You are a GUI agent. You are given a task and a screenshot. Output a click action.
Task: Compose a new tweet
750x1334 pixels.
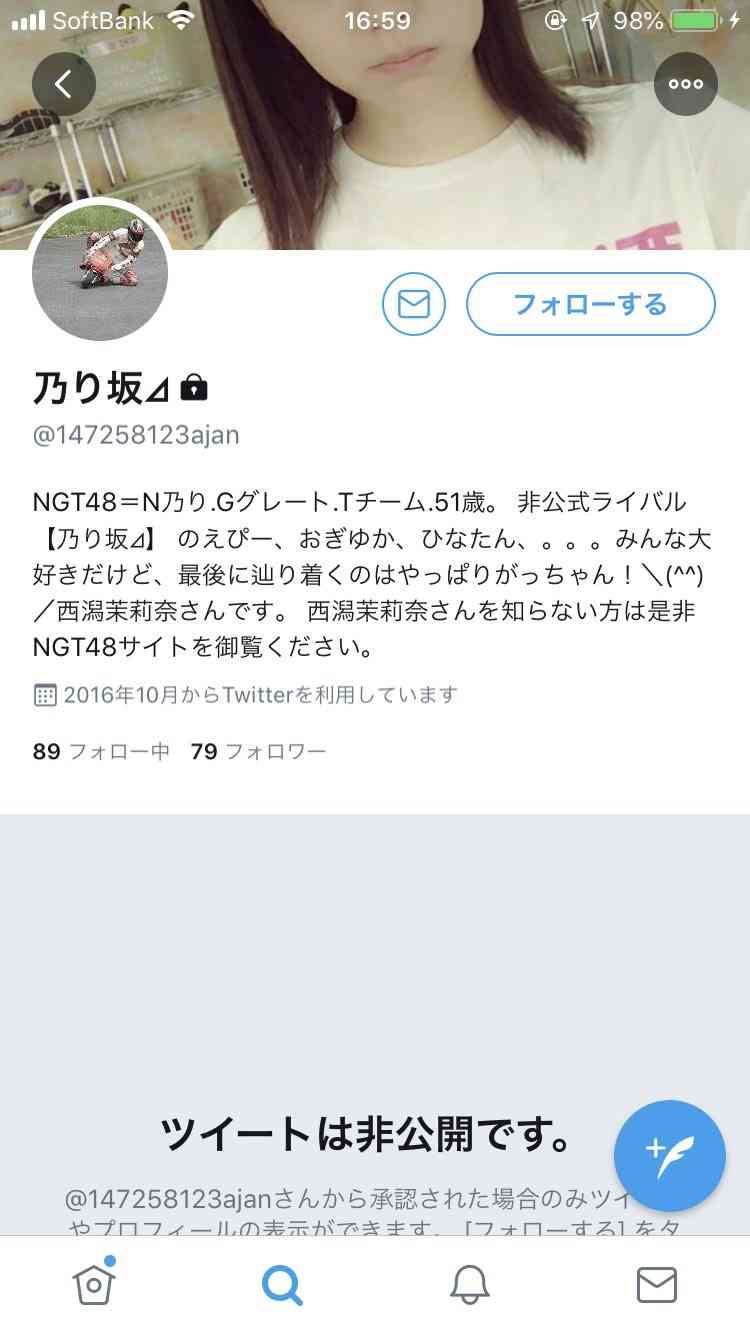click(670, 1155)
